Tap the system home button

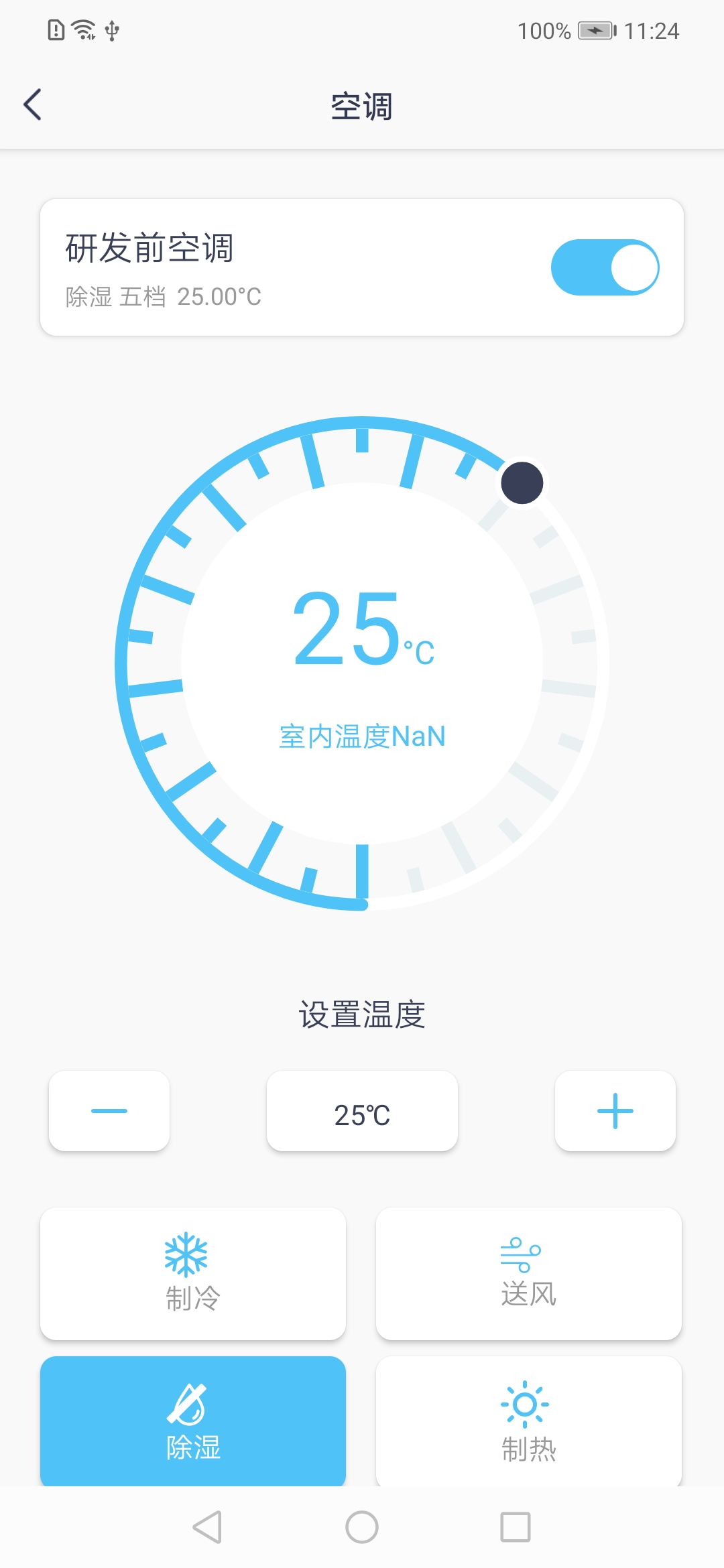tap(362, 1527)
